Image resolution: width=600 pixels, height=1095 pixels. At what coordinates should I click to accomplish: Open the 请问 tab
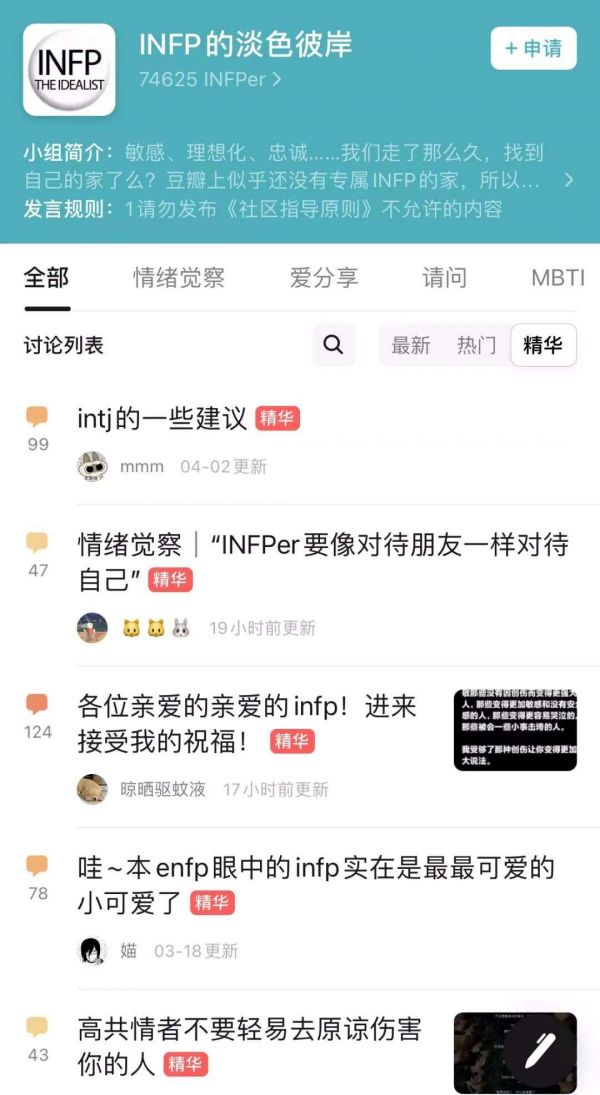(444, 277)
